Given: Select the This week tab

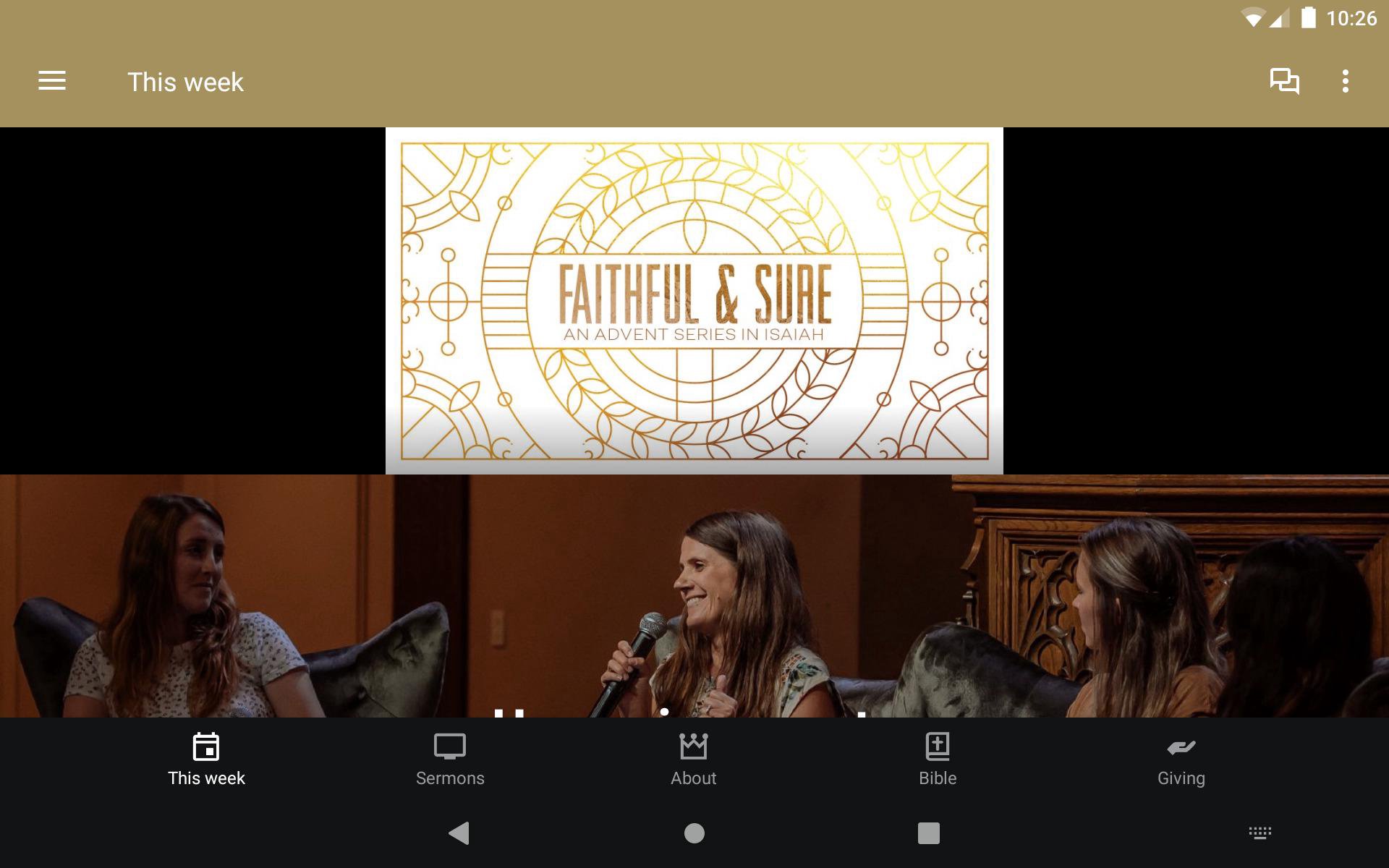Looking at the screenshot, I should (206, 759).
